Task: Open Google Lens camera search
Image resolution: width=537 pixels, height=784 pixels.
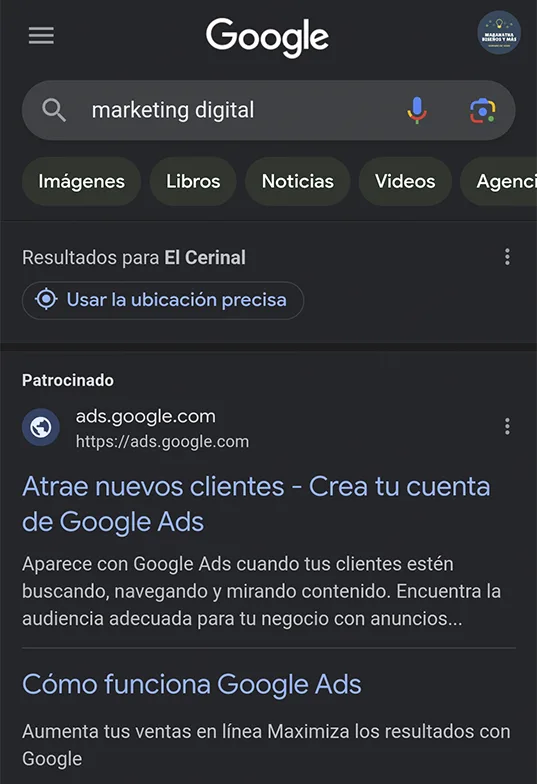Action: point(482,110)
